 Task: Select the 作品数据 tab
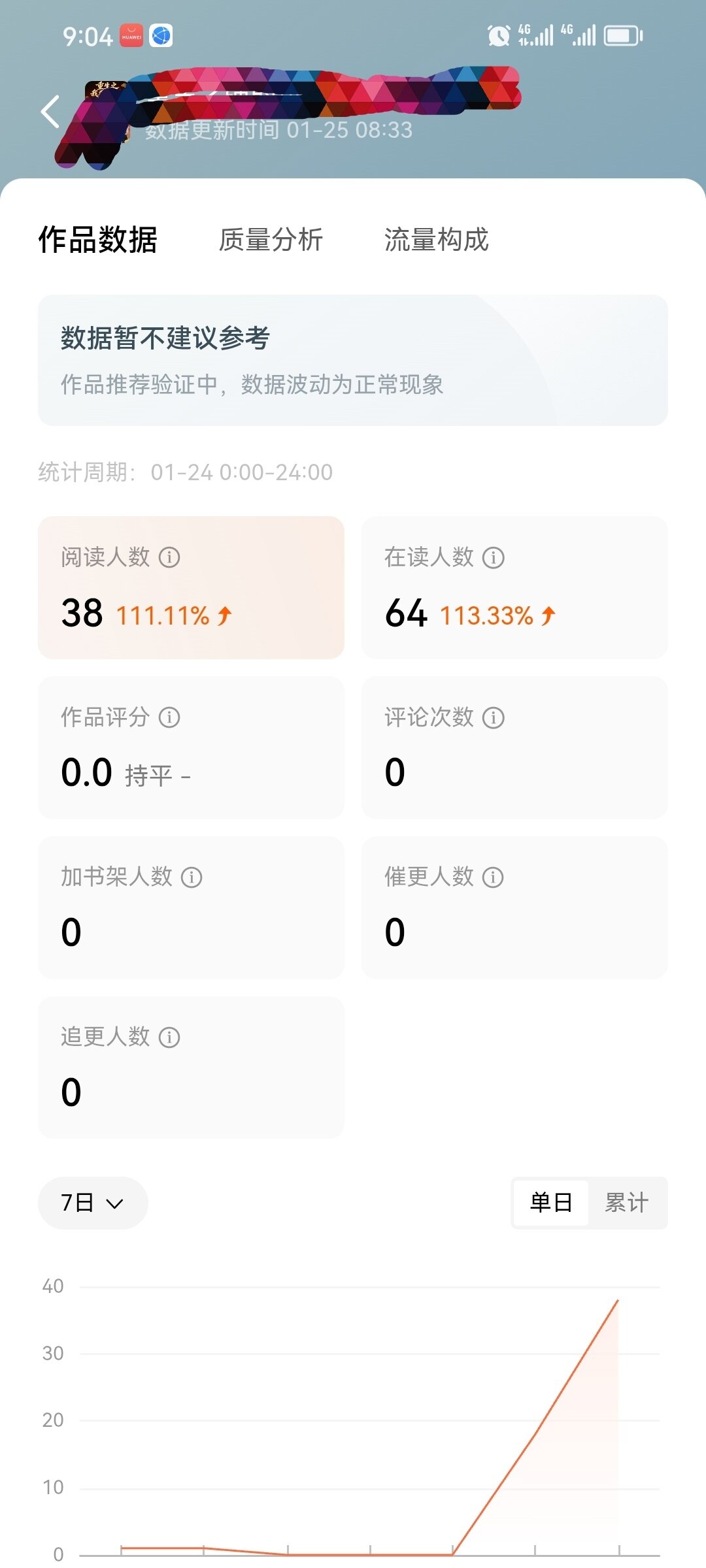click(98, 240)
